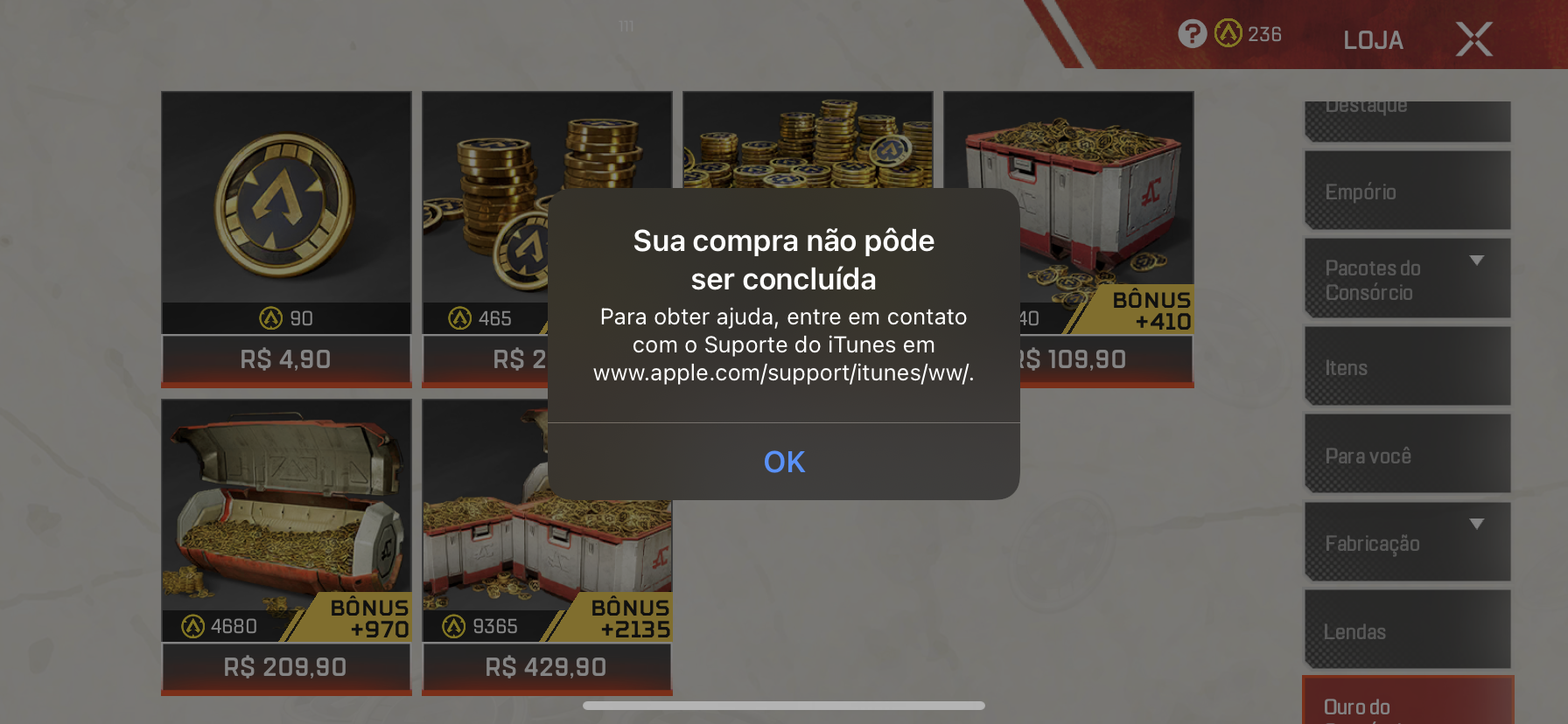The width and height of the screenshot is (1568, 724).
Task: Switch to the Empório tab
Action: 1407,191
